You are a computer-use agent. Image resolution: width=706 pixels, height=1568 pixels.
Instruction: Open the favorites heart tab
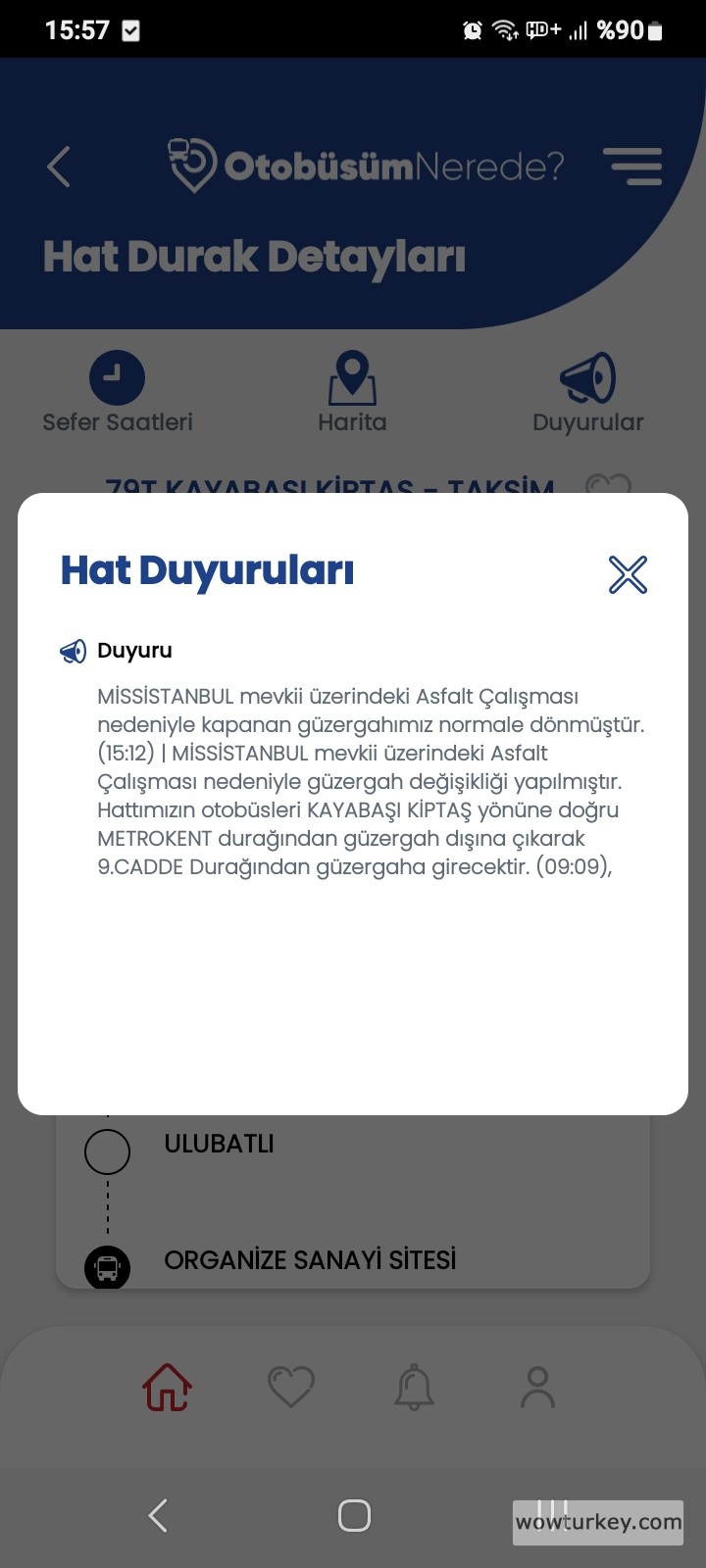point(291,1388)
